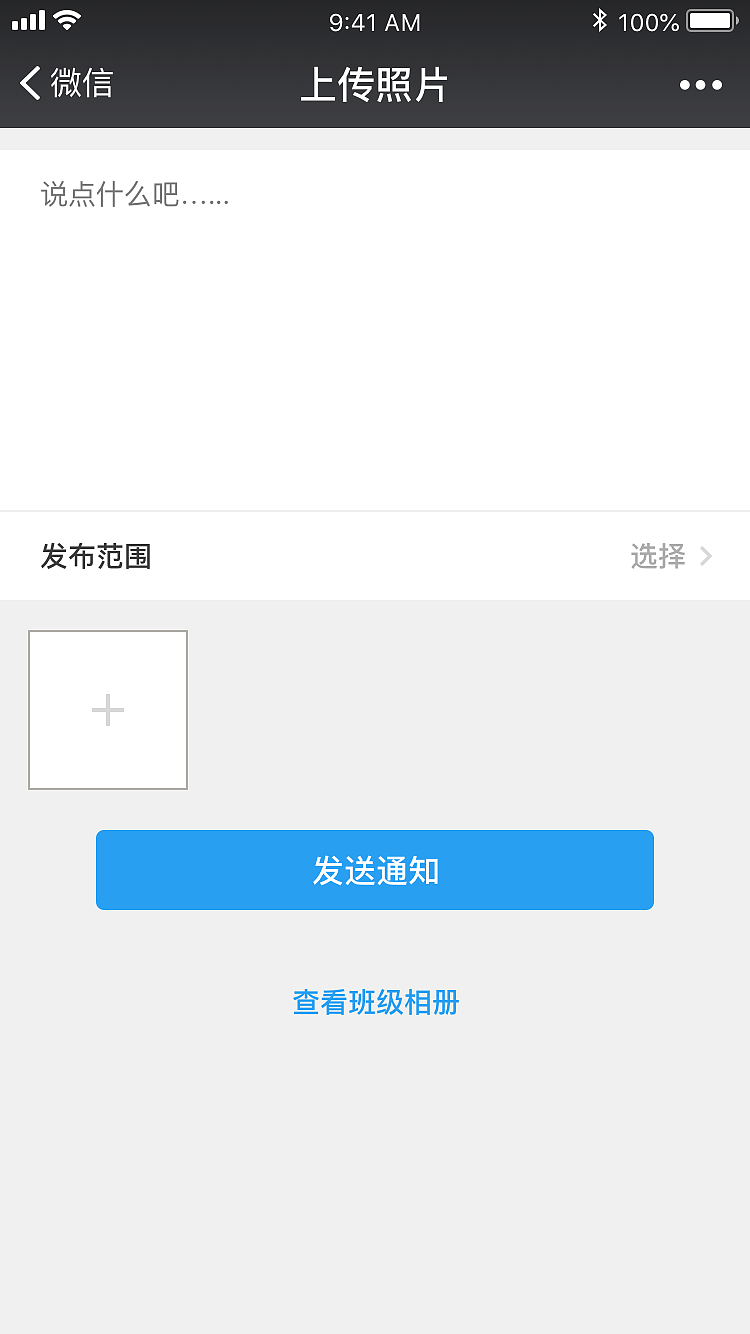750x1334 pixels.
Task: Select the 发布范围 label
Action: [96, 556]
